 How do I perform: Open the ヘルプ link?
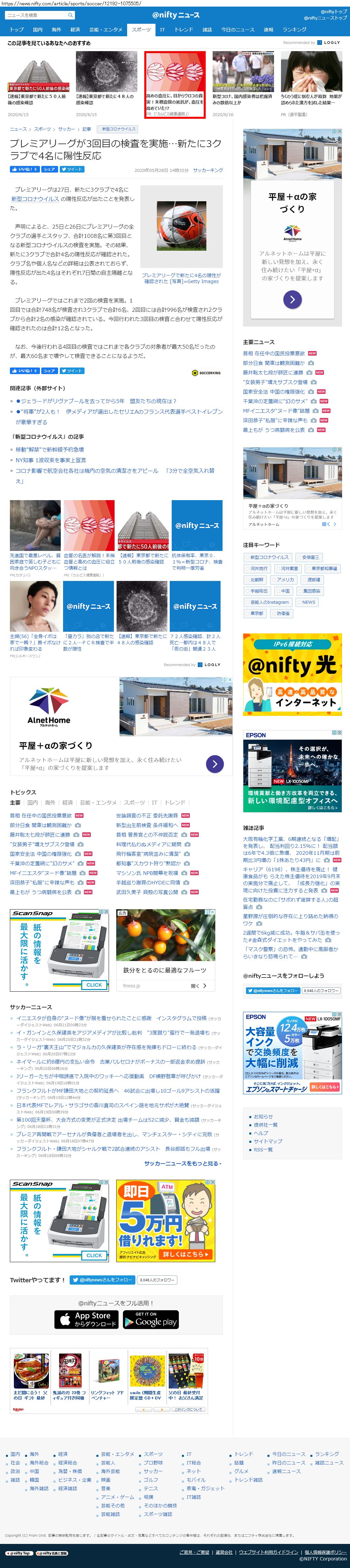point(261,1133)
